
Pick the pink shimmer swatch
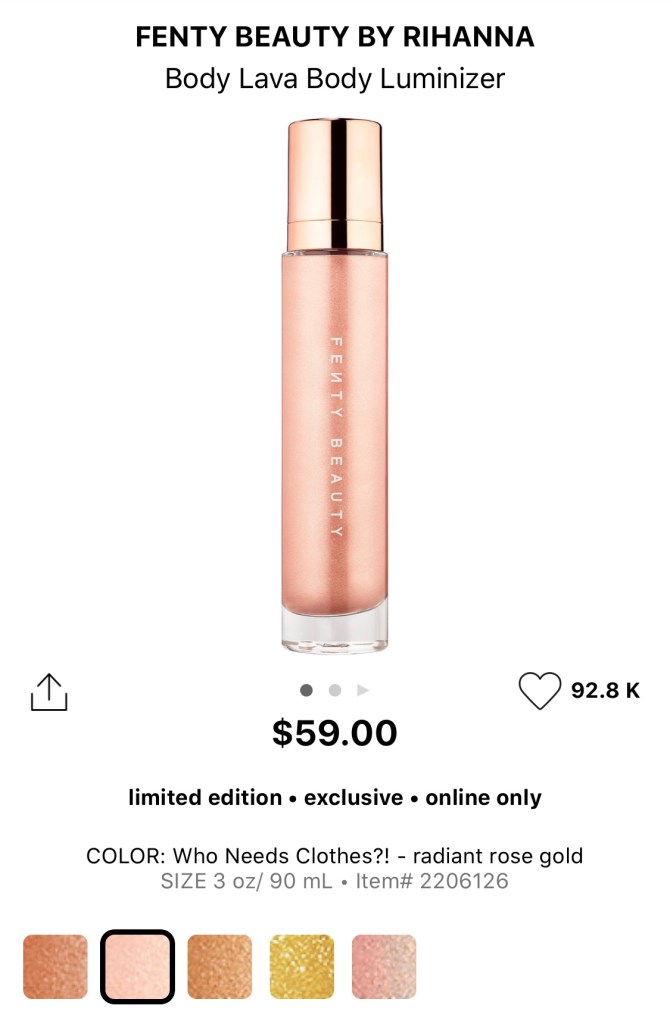tap(384, 966)
